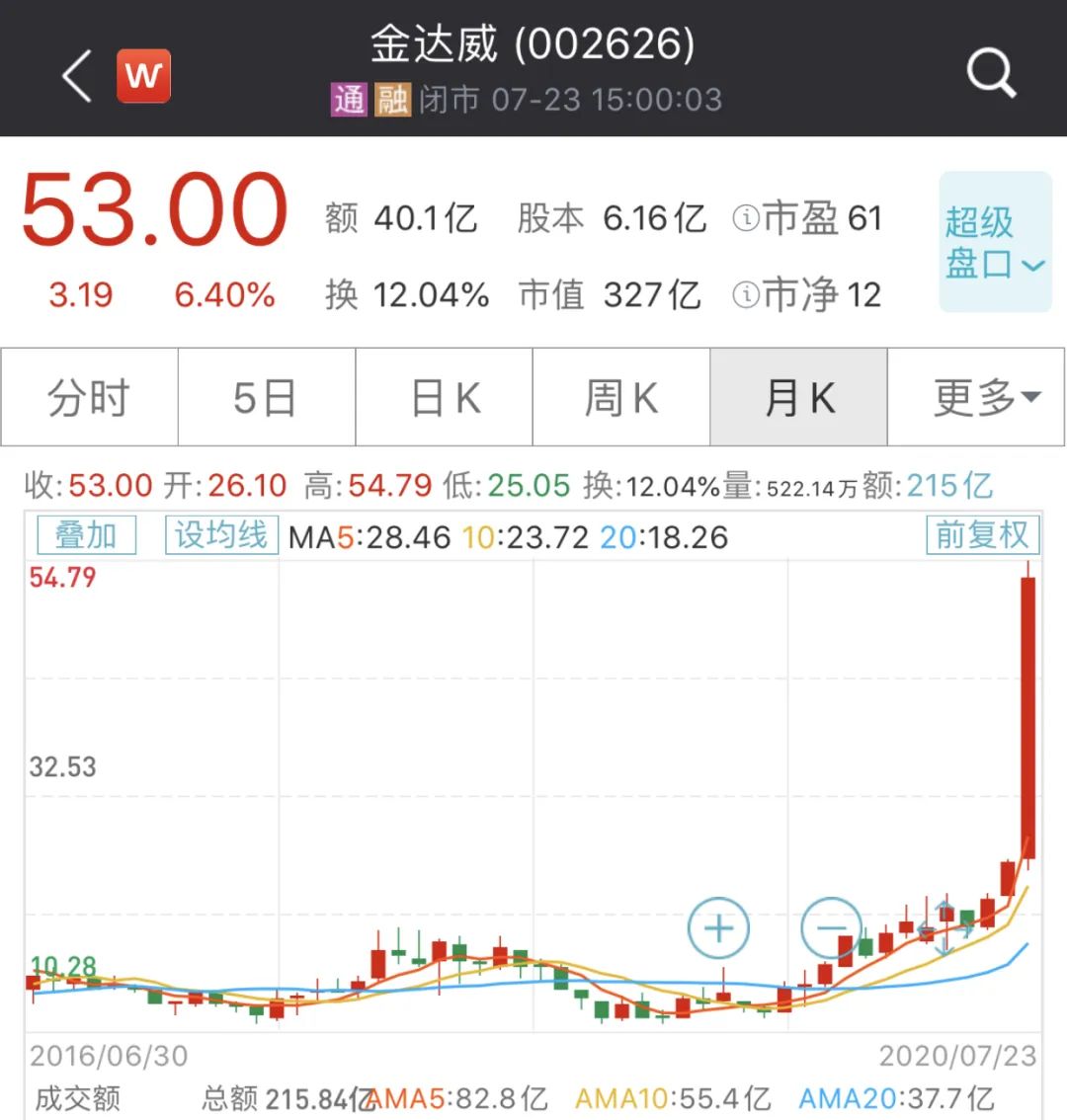
Task: Zoom out the chart with minus
Action: coord(831,928)
